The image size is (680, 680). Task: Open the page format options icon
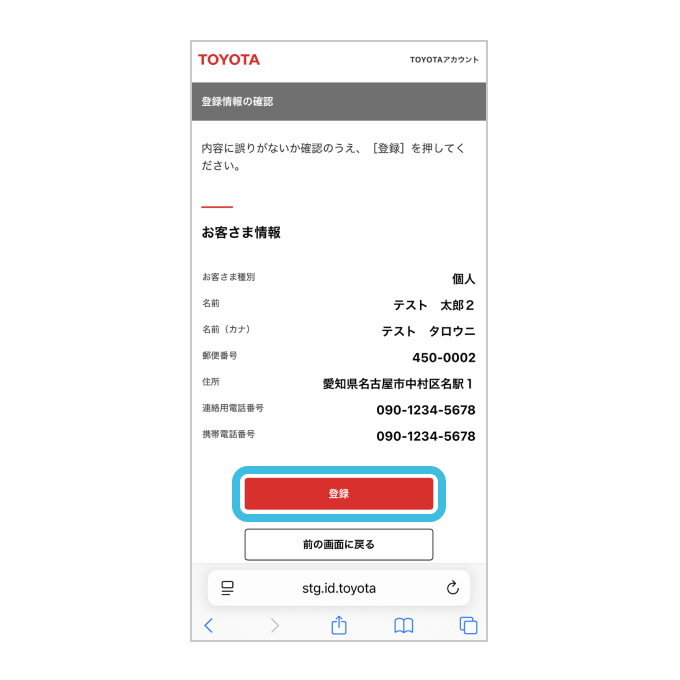[227, 588]
